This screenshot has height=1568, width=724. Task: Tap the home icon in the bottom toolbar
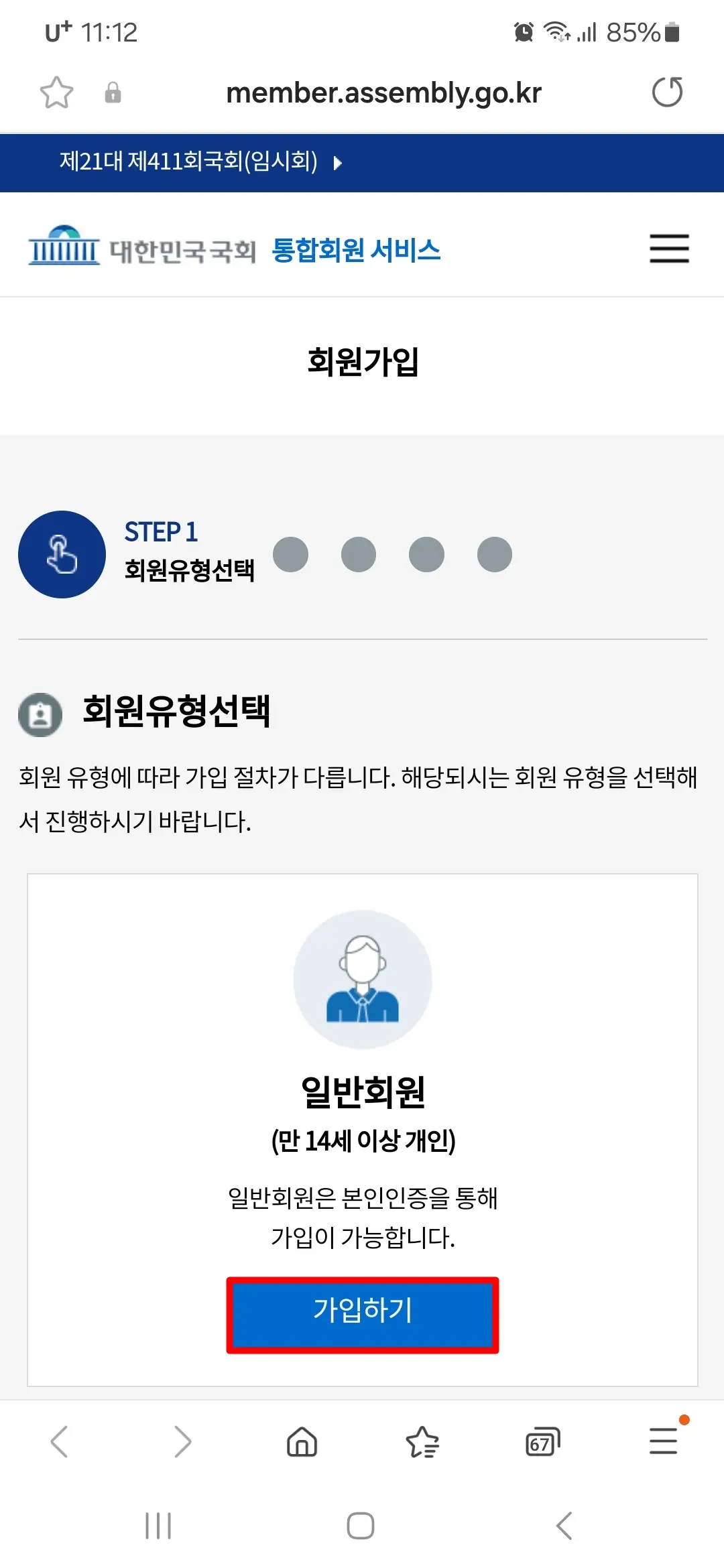coord(301,1443)
